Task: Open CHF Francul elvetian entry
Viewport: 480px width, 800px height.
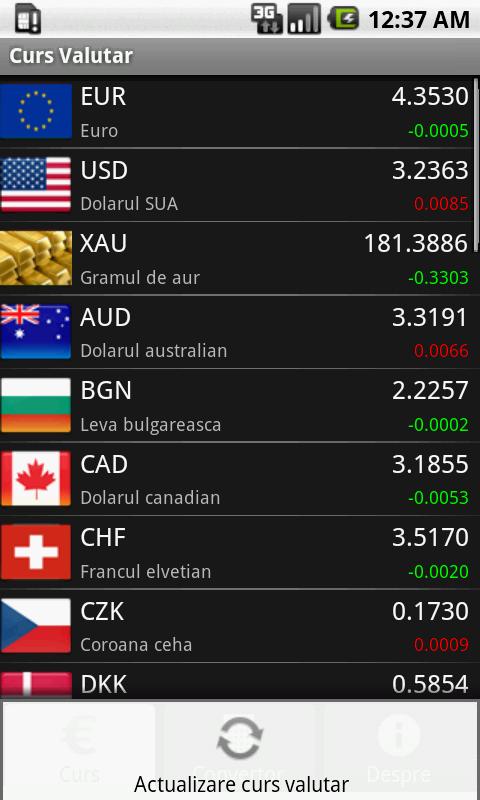Action: (237, 553)
